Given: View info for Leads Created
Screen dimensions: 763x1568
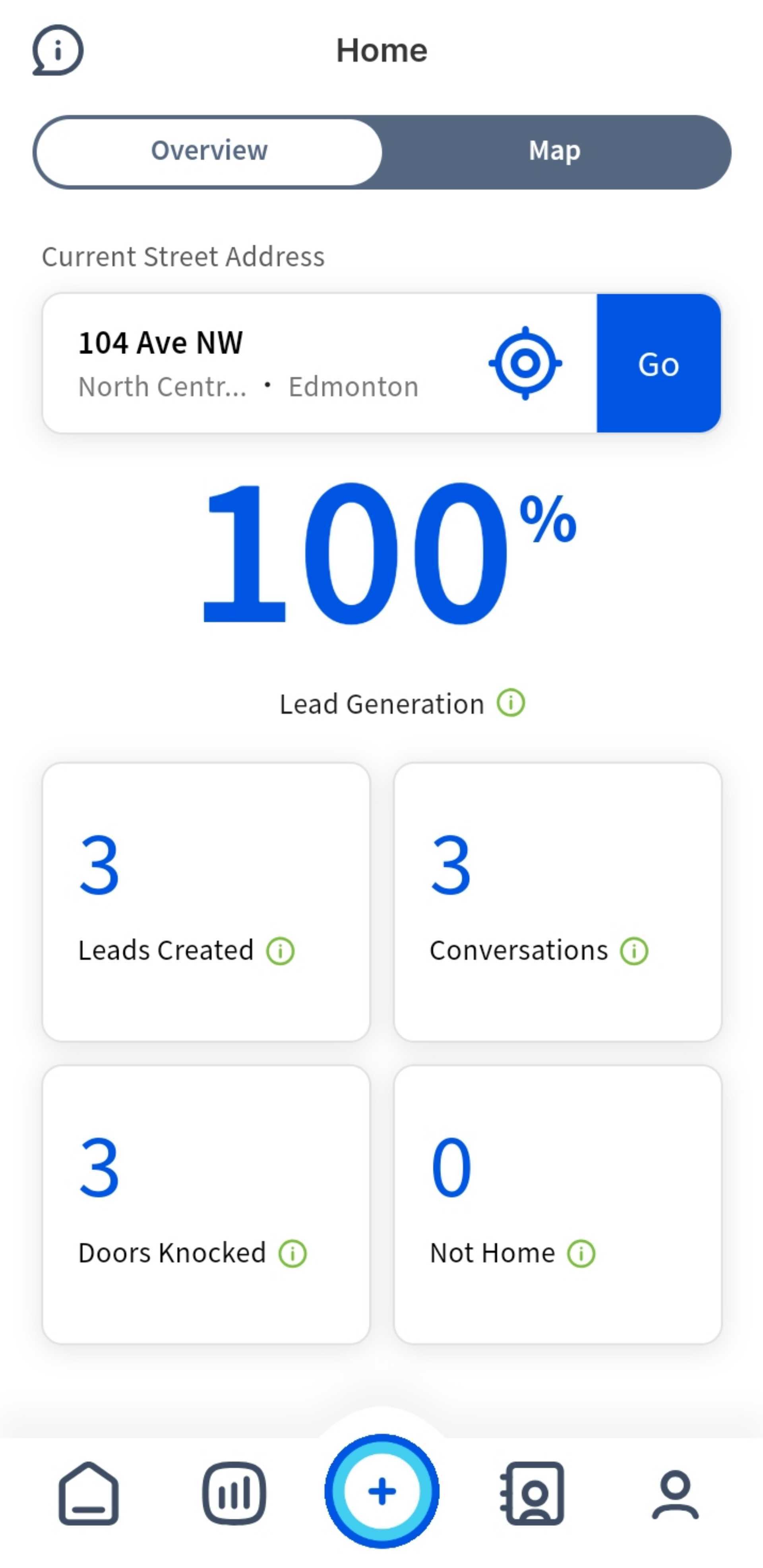Looking at the screenshot, I should tap(280, 951).
